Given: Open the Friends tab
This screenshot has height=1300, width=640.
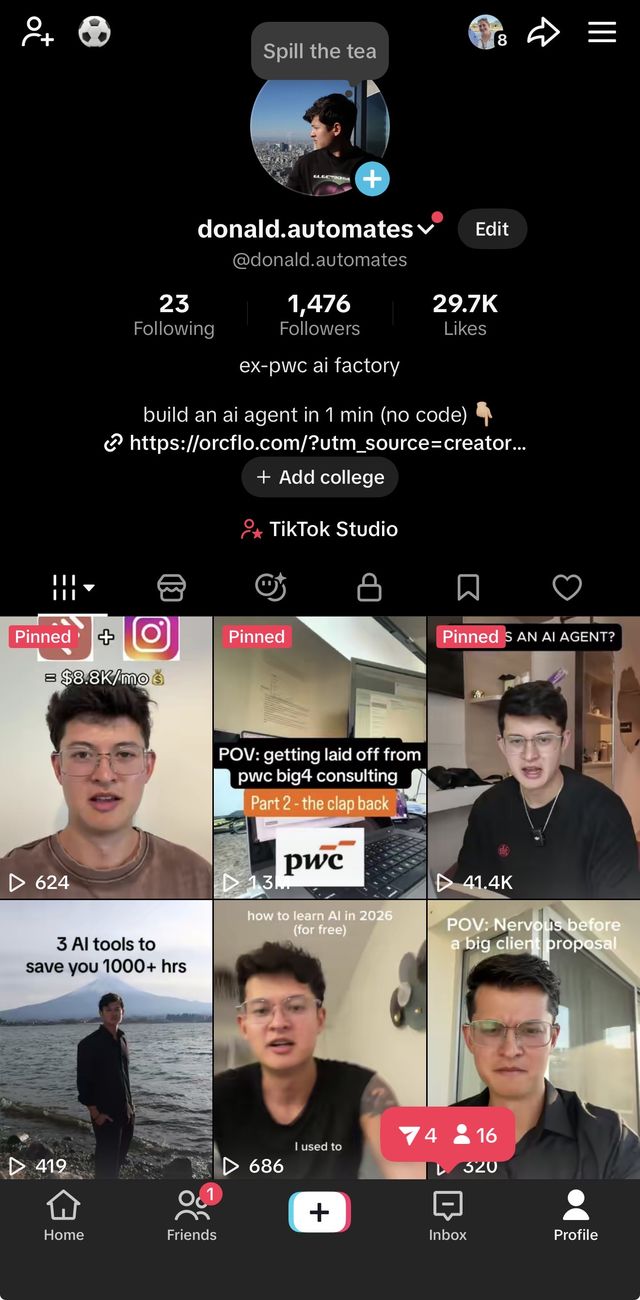Looking at the screenshot, I should pyautogui.click(x=192, y=1215).
